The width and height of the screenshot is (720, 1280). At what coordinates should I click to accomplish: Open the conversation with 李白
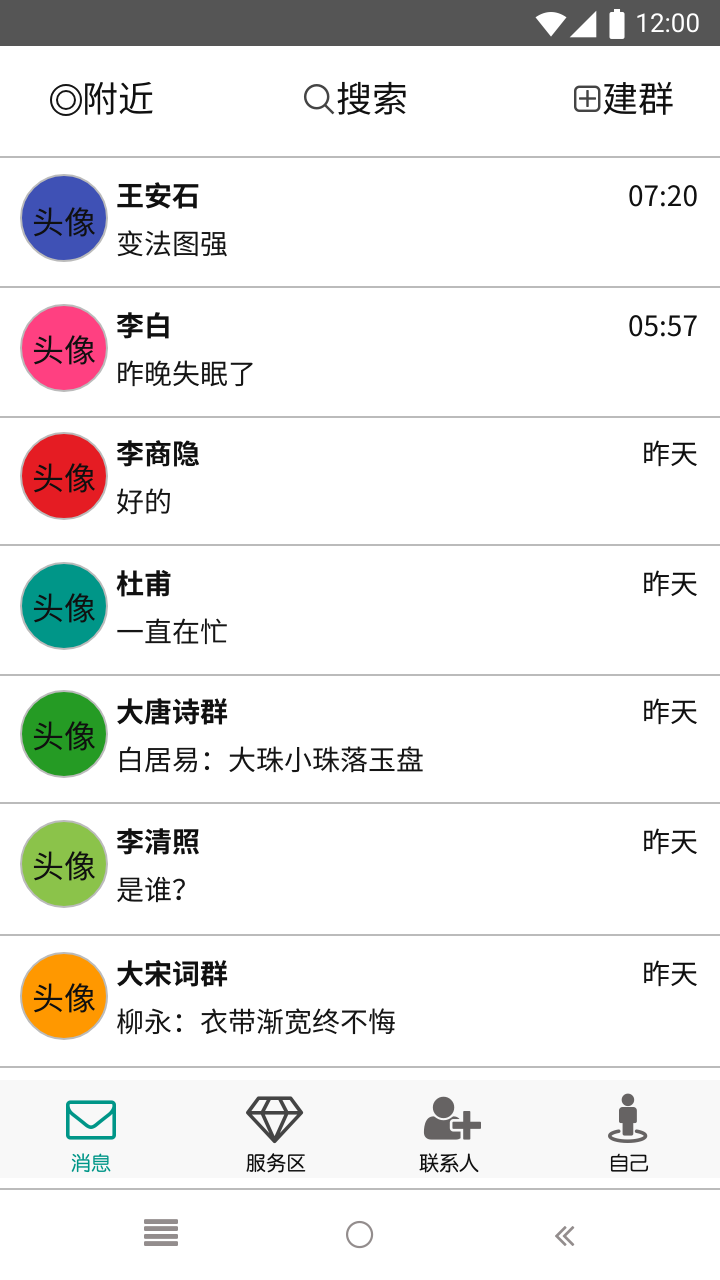(360, 350)
